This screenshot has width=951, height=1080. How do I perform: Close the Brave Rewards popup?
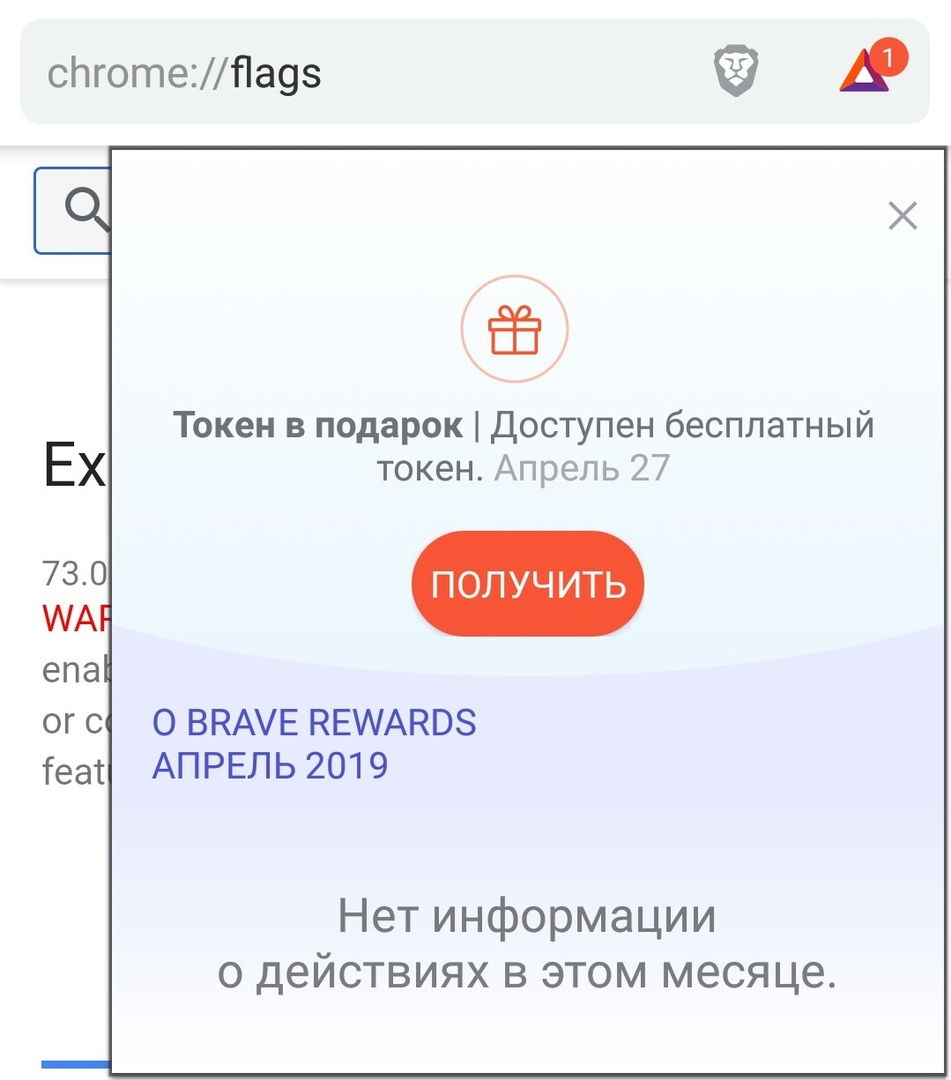[902, 215]
